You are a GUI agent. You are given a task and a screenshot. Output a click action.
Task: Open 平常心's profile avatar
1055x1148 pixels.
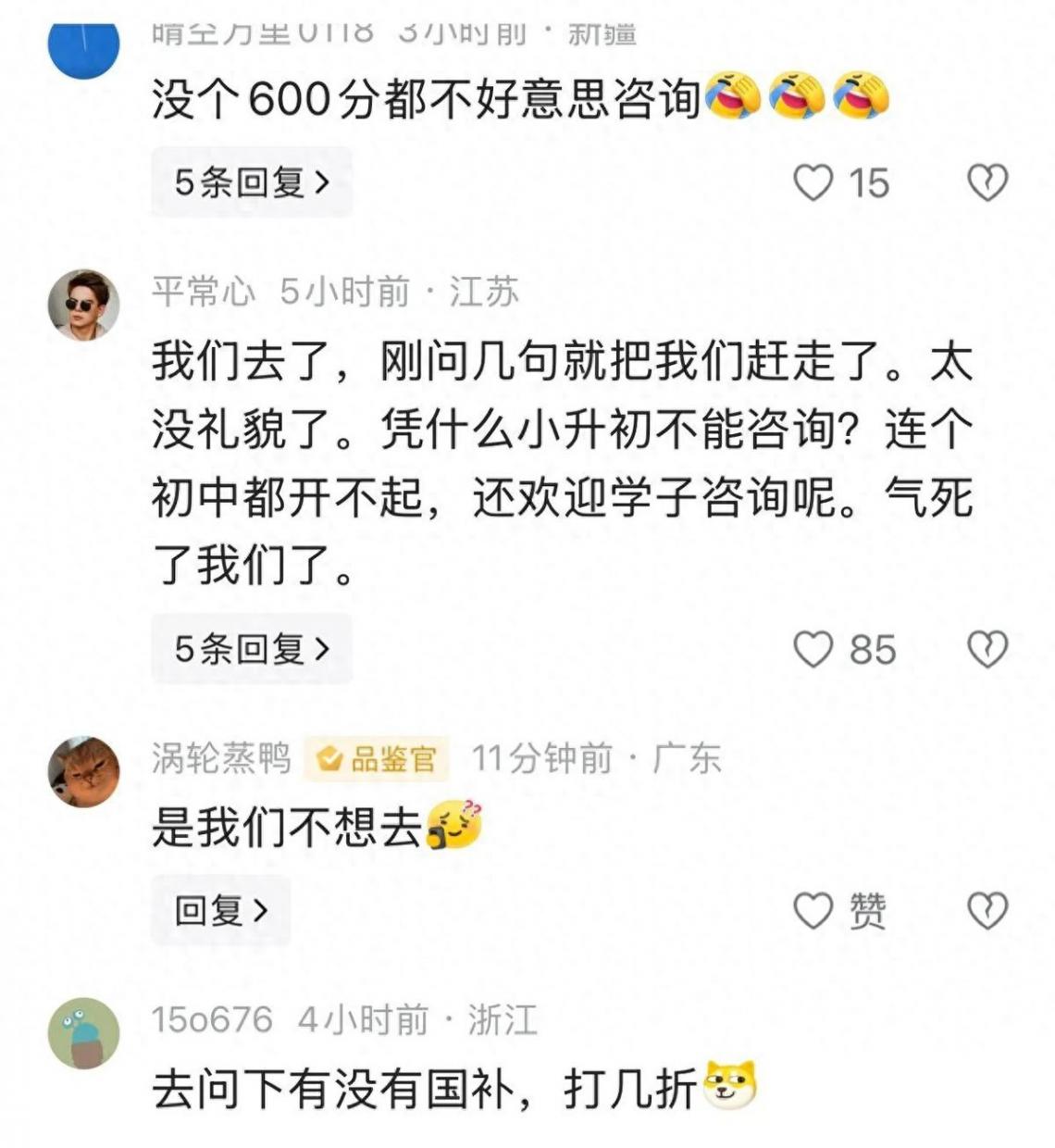(84, 306)
